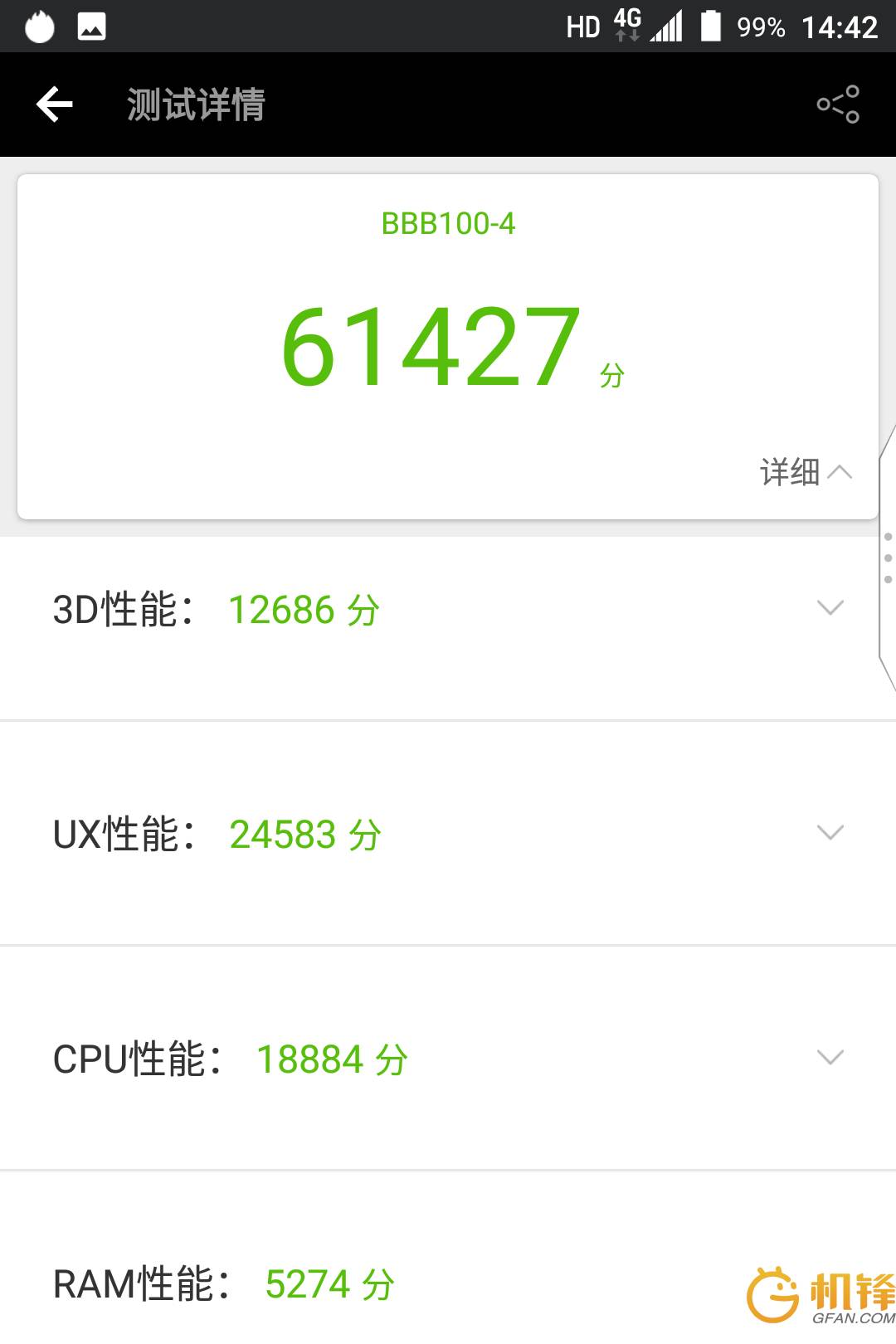Expand the UX性能 score details

(x=829, y=834)
